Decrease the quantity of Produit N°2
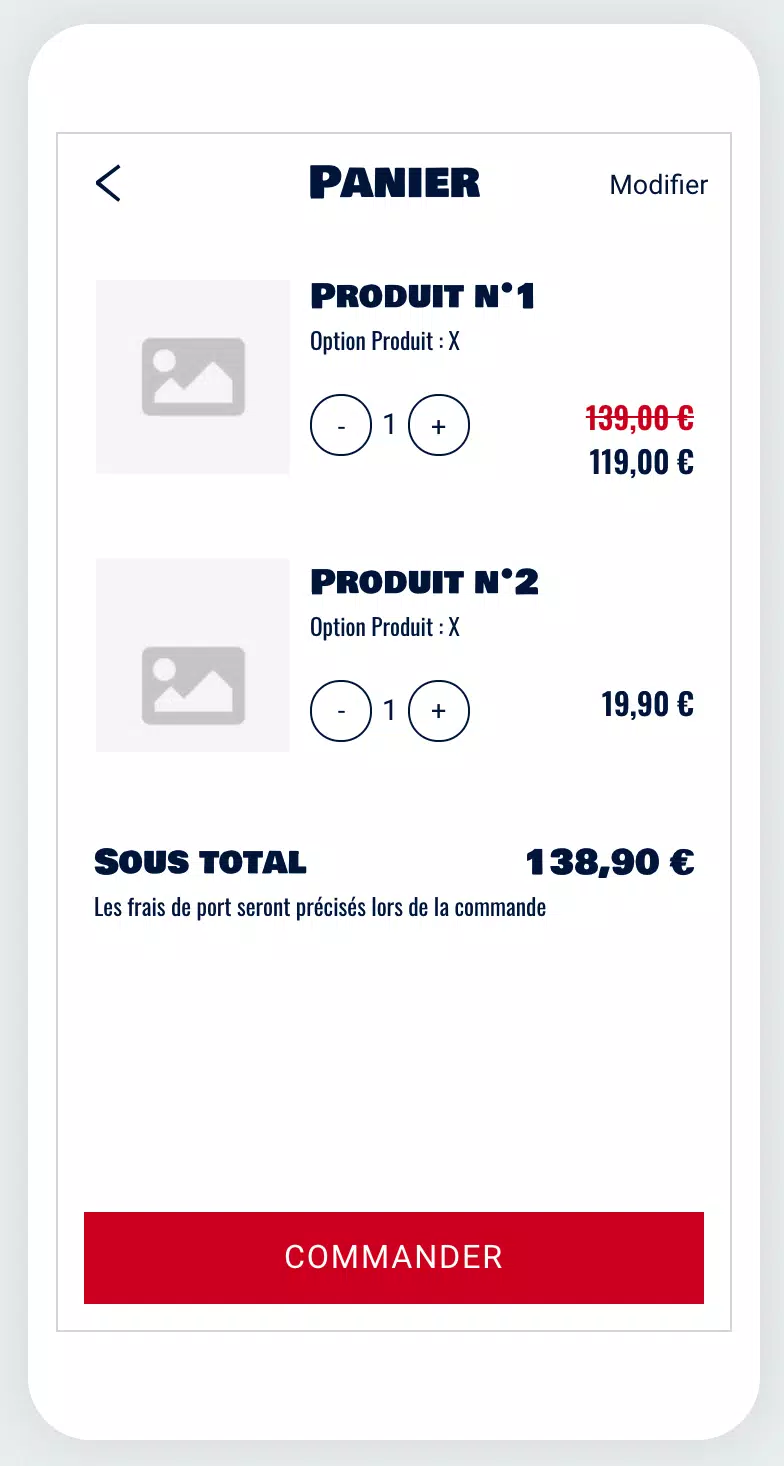Image resolution: width=784 pixels, height=1466 pixels. point(341,710)
